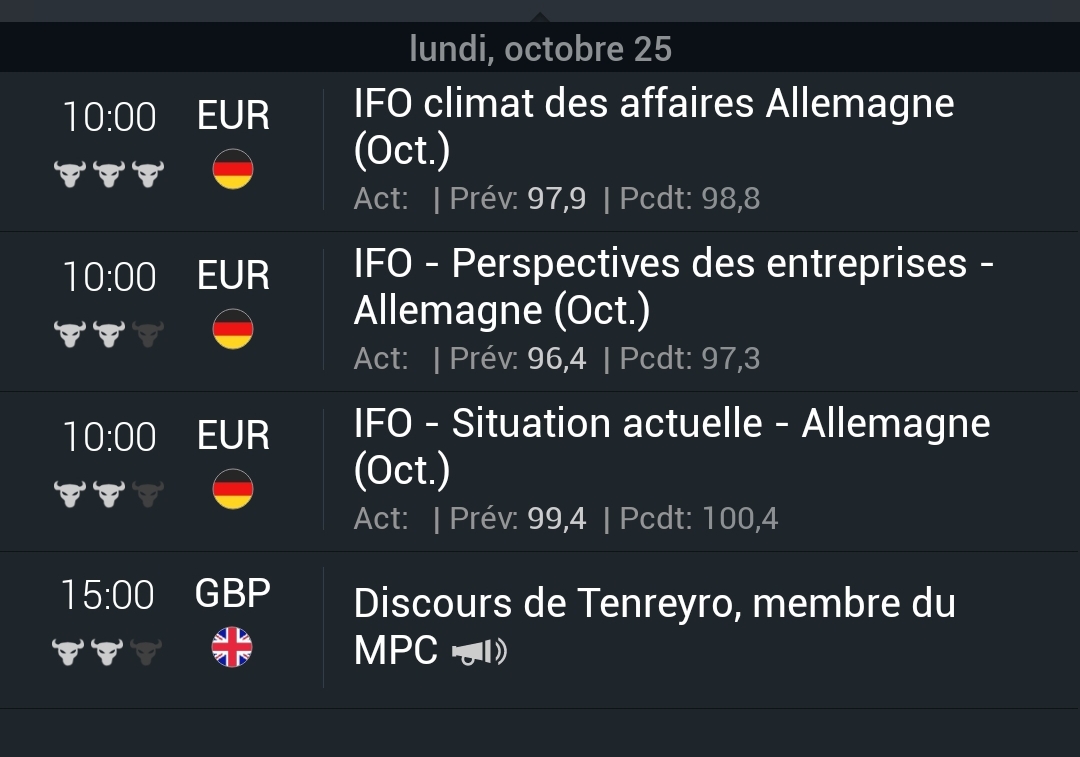Open IFO climat des affaires Allemagne event

[654, 126]
